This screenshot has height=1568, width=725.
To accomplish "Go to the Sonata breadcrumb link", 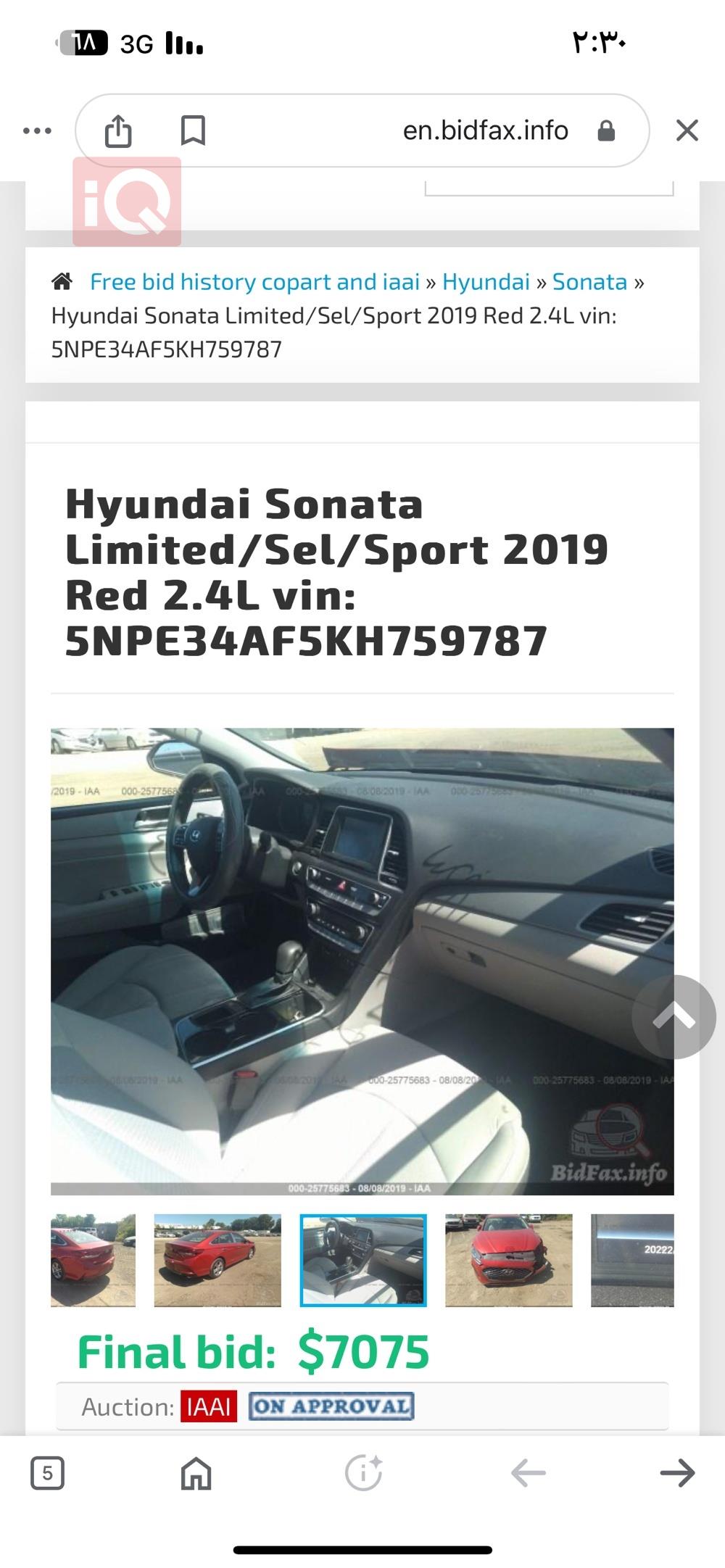I will click(589, 281).
